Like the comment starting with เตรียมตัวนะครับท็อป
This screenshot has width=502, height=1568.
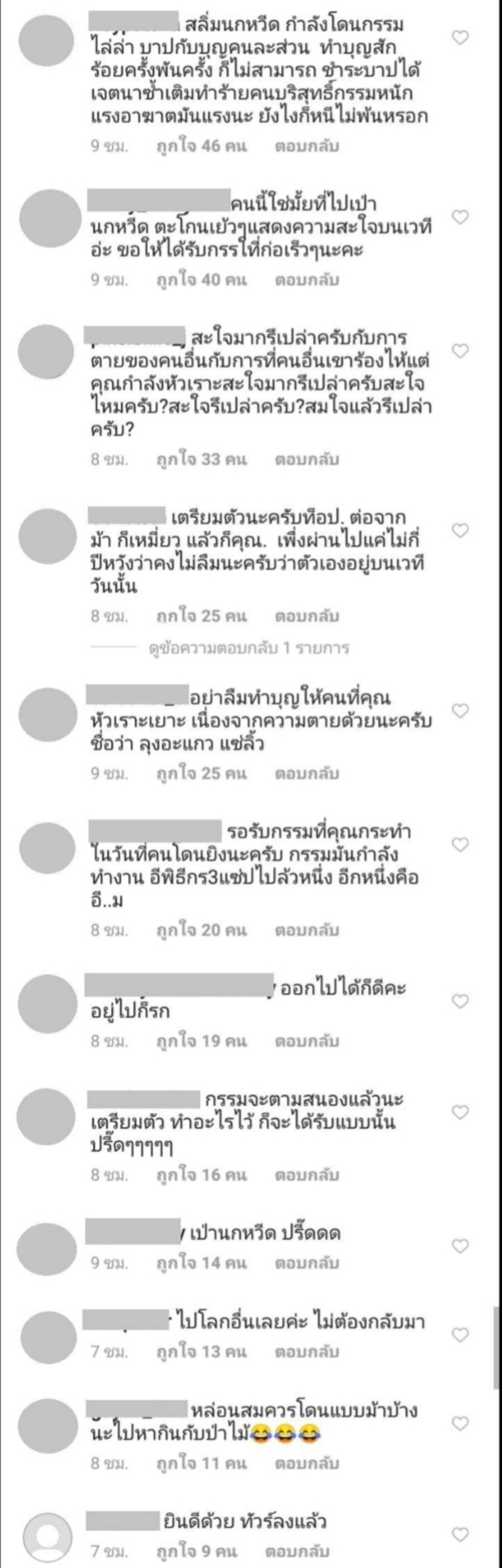[460, 531]
